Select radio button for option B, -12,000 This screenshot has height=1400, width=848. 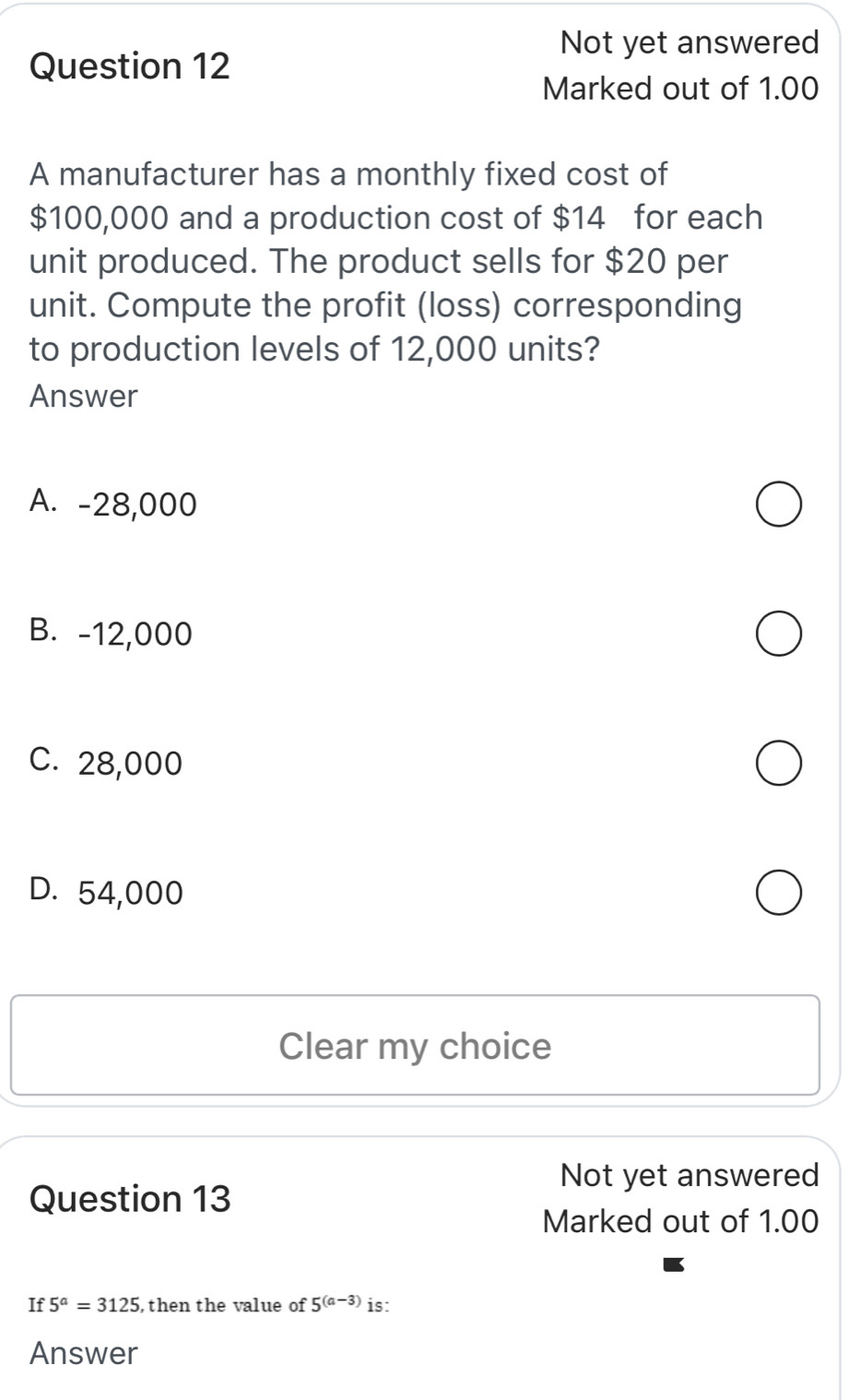pos(778,633)
